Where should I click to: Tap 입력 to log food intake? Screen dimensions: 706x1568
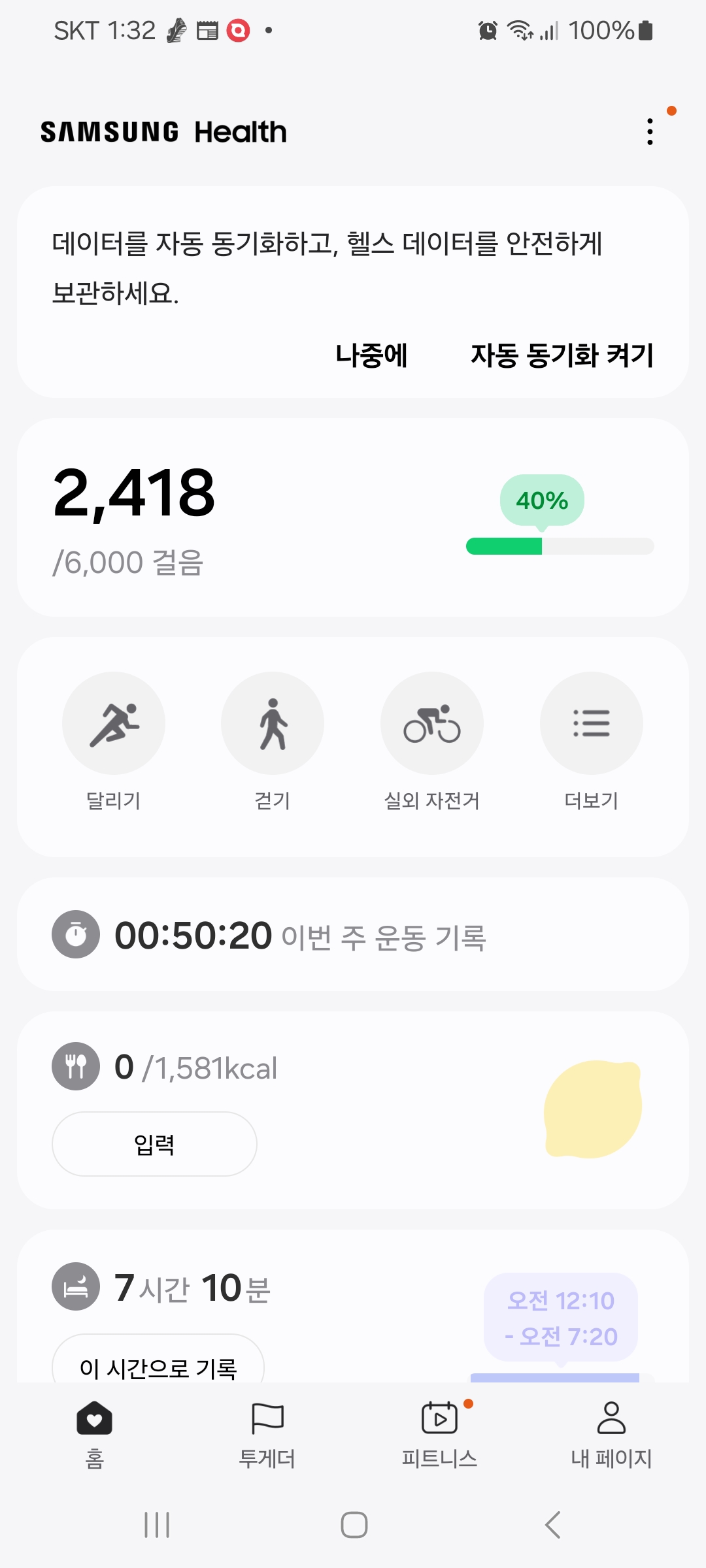click(154, 1144)
